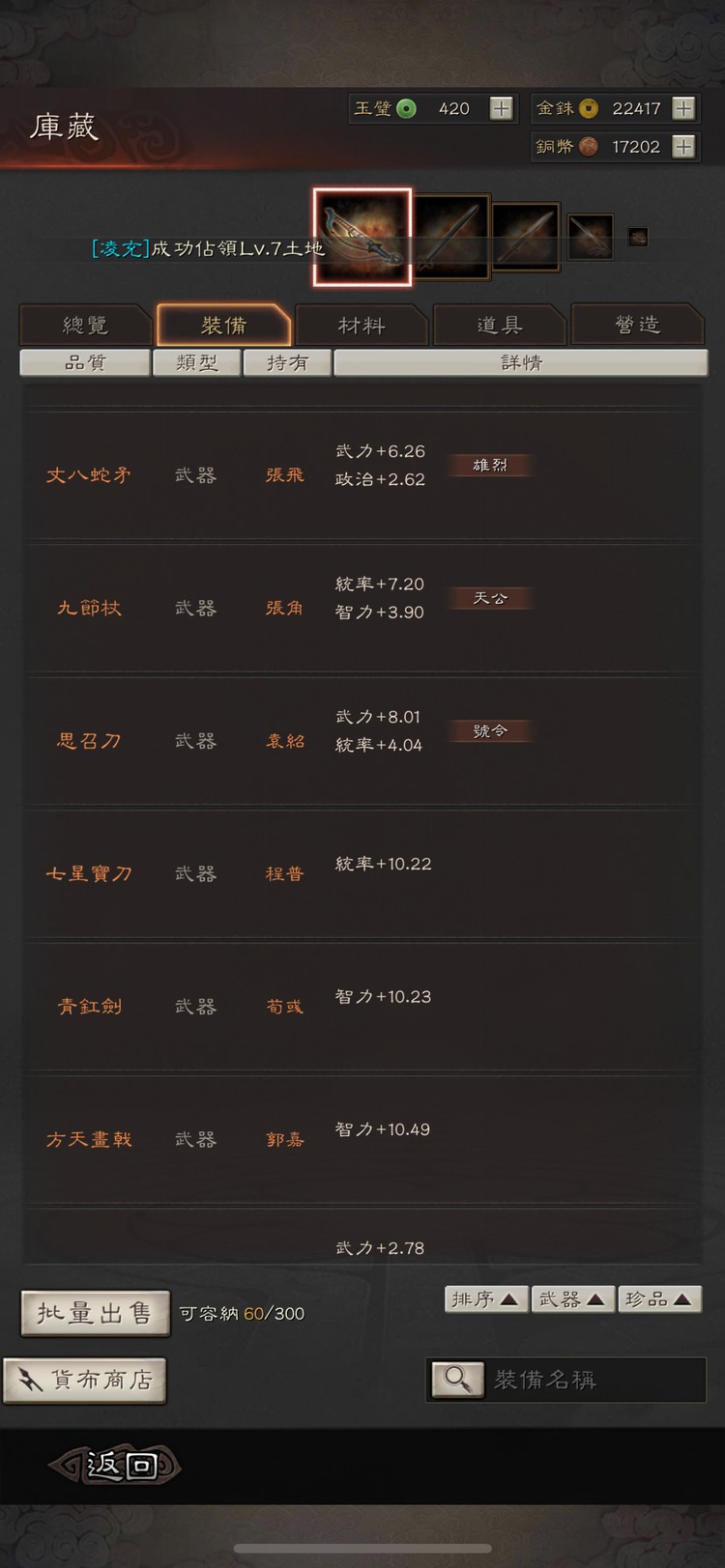The image size is (725, 1568).
Task: Switch to the 道具 tab
Action: 500,325
